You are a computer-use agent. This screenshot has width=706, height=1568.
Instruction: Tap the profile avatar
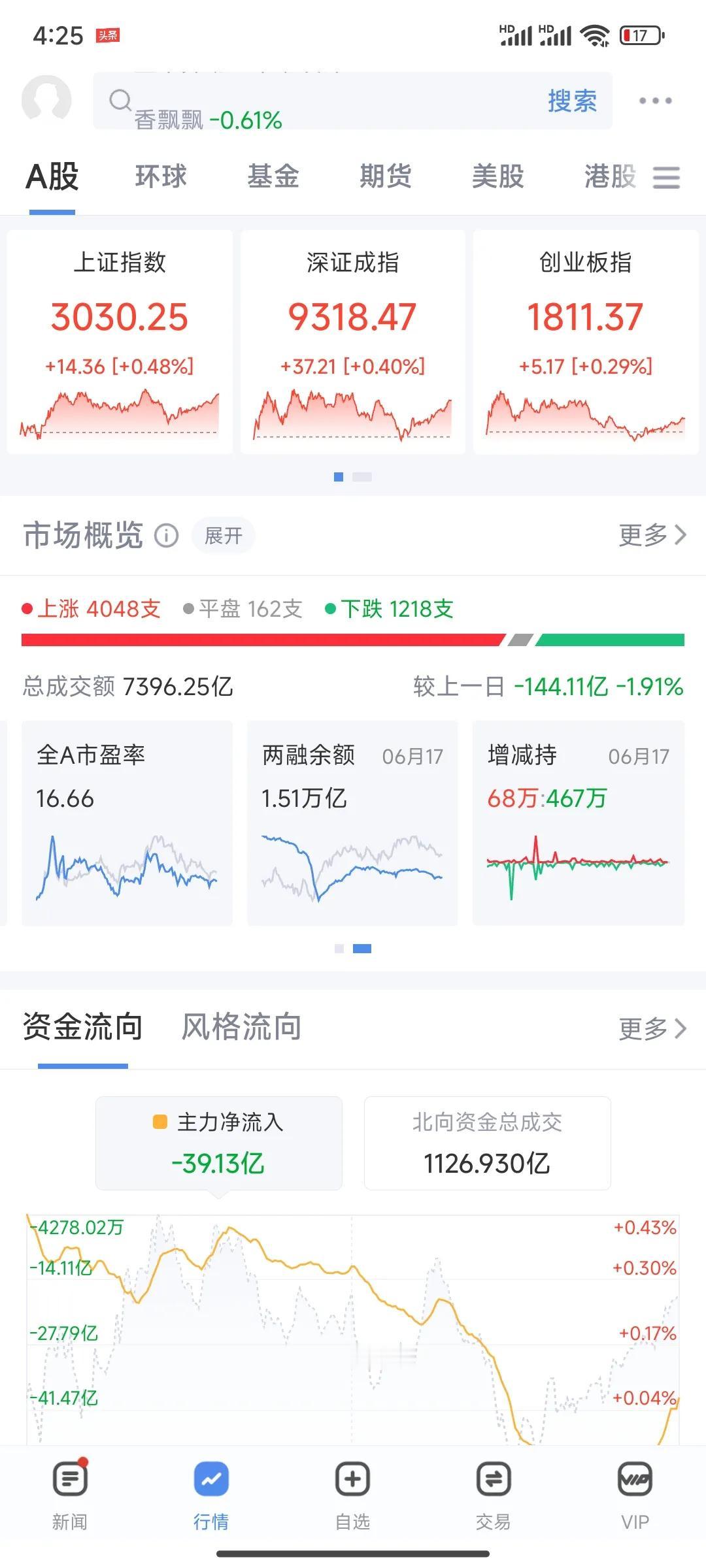[47, 99]
